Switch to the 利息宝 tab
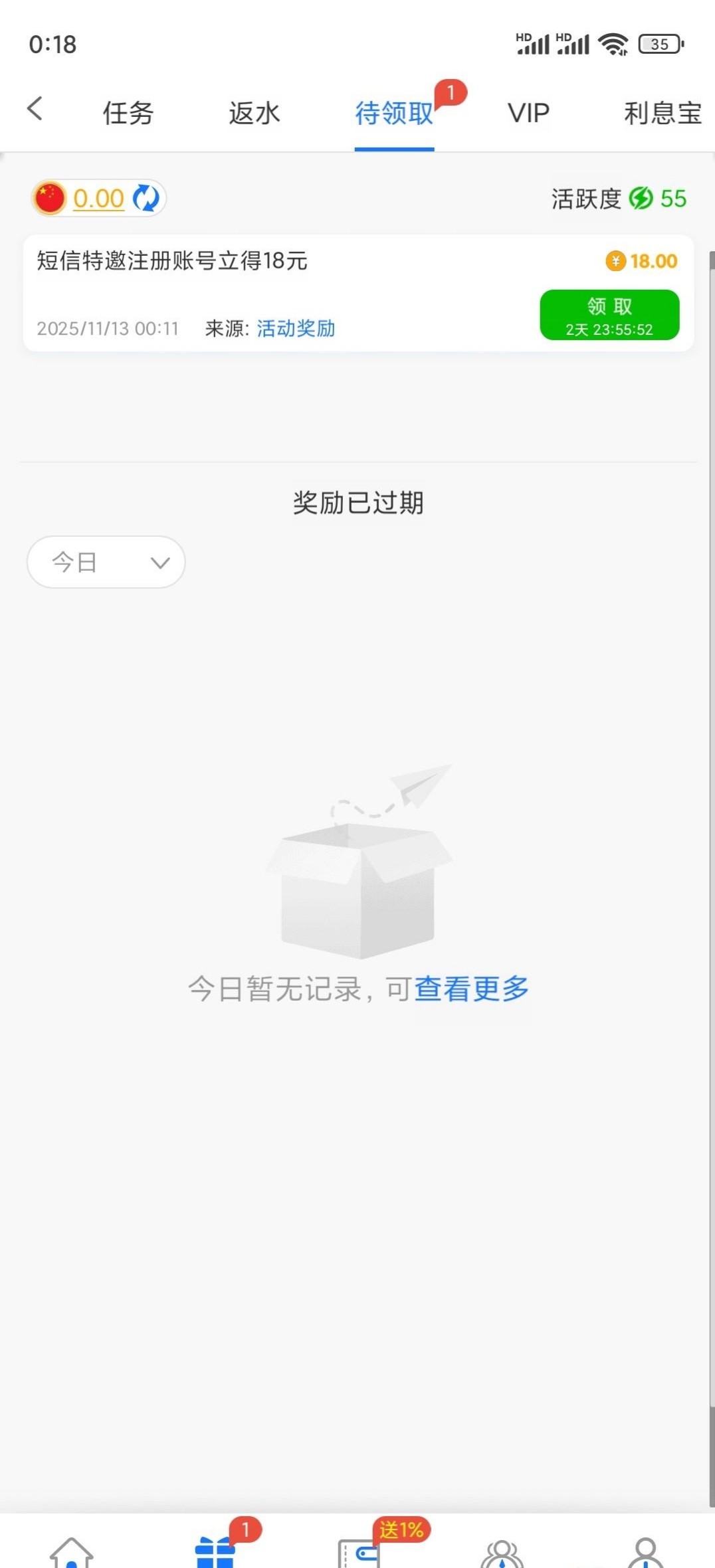Screen dimensions: 715x1568 coord(663,113)
